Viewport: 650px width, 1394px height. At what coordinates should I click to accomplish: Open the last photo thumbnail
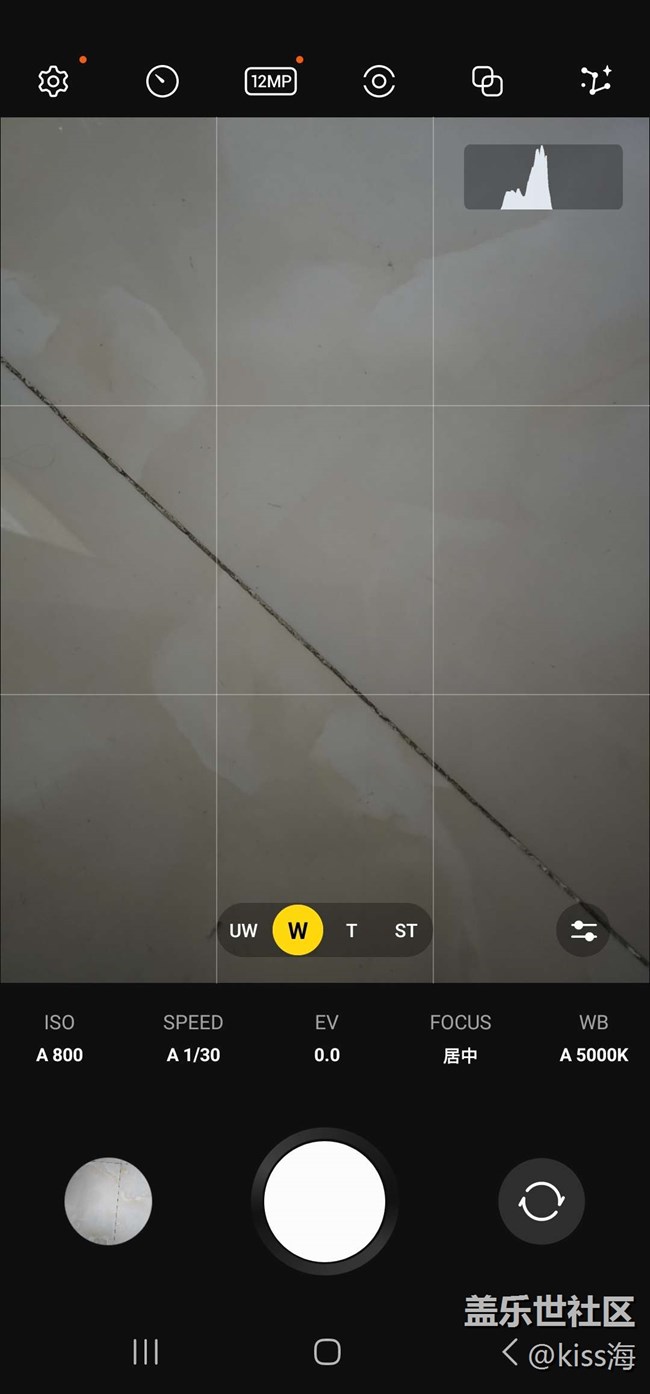click(x=108, y=1201)
